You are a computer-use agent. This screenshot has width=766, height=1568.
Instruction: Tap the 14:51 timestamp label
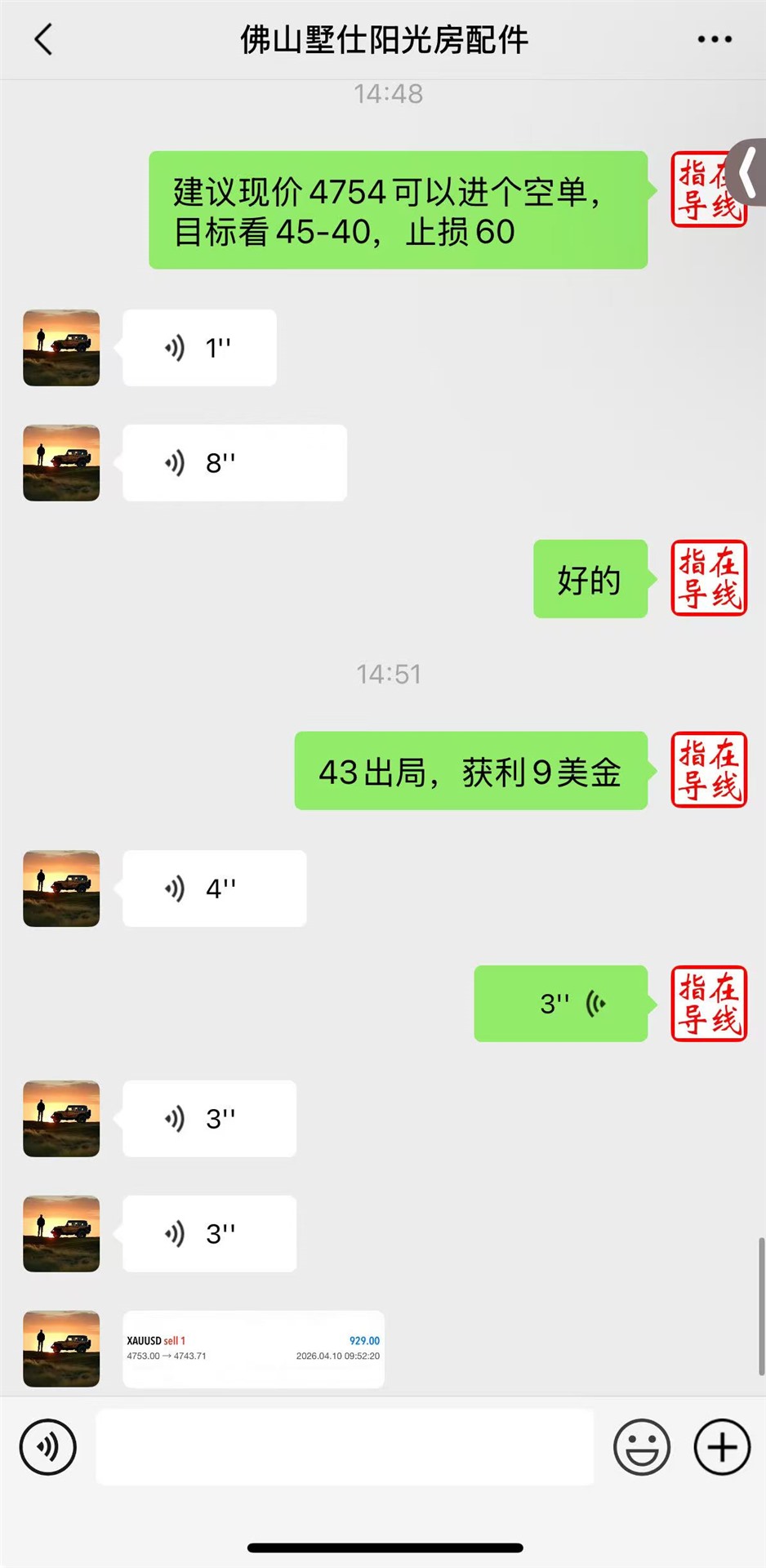click(x=389, y=674)
